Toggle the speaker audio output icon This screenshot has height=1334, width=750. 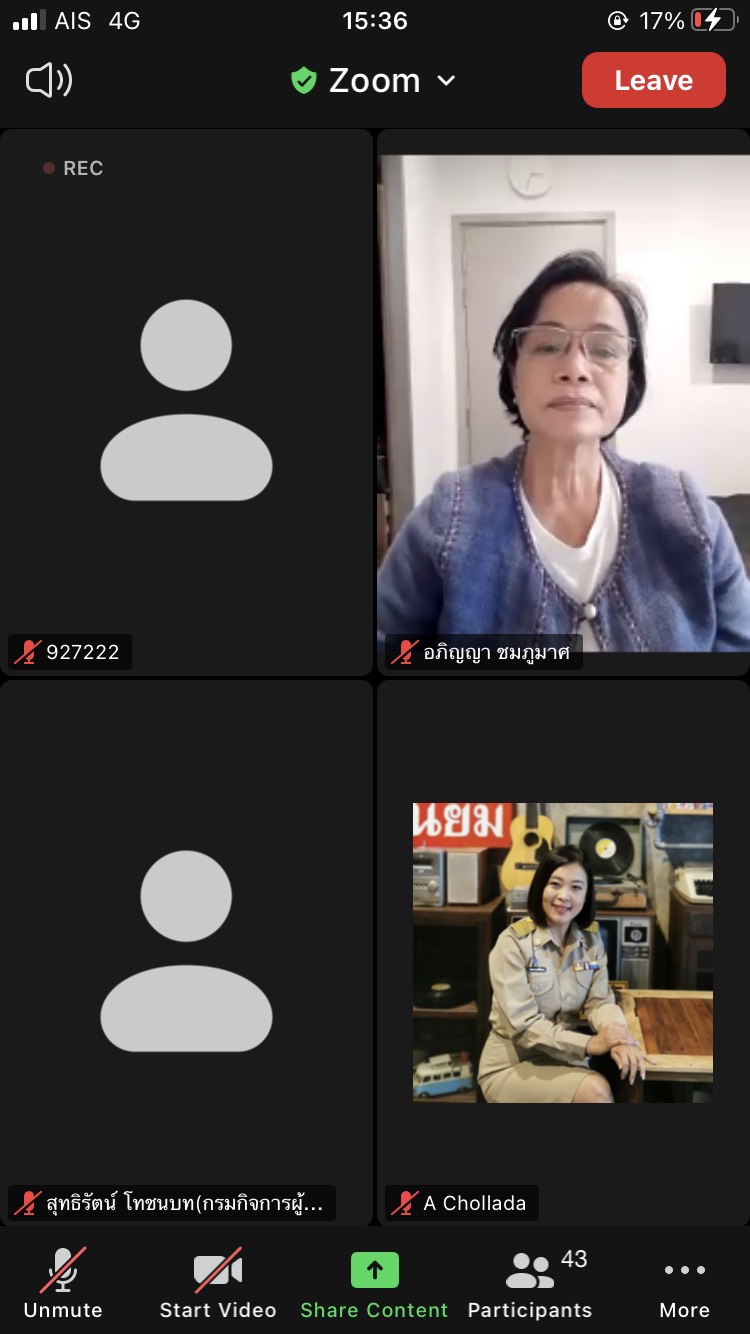49,81
